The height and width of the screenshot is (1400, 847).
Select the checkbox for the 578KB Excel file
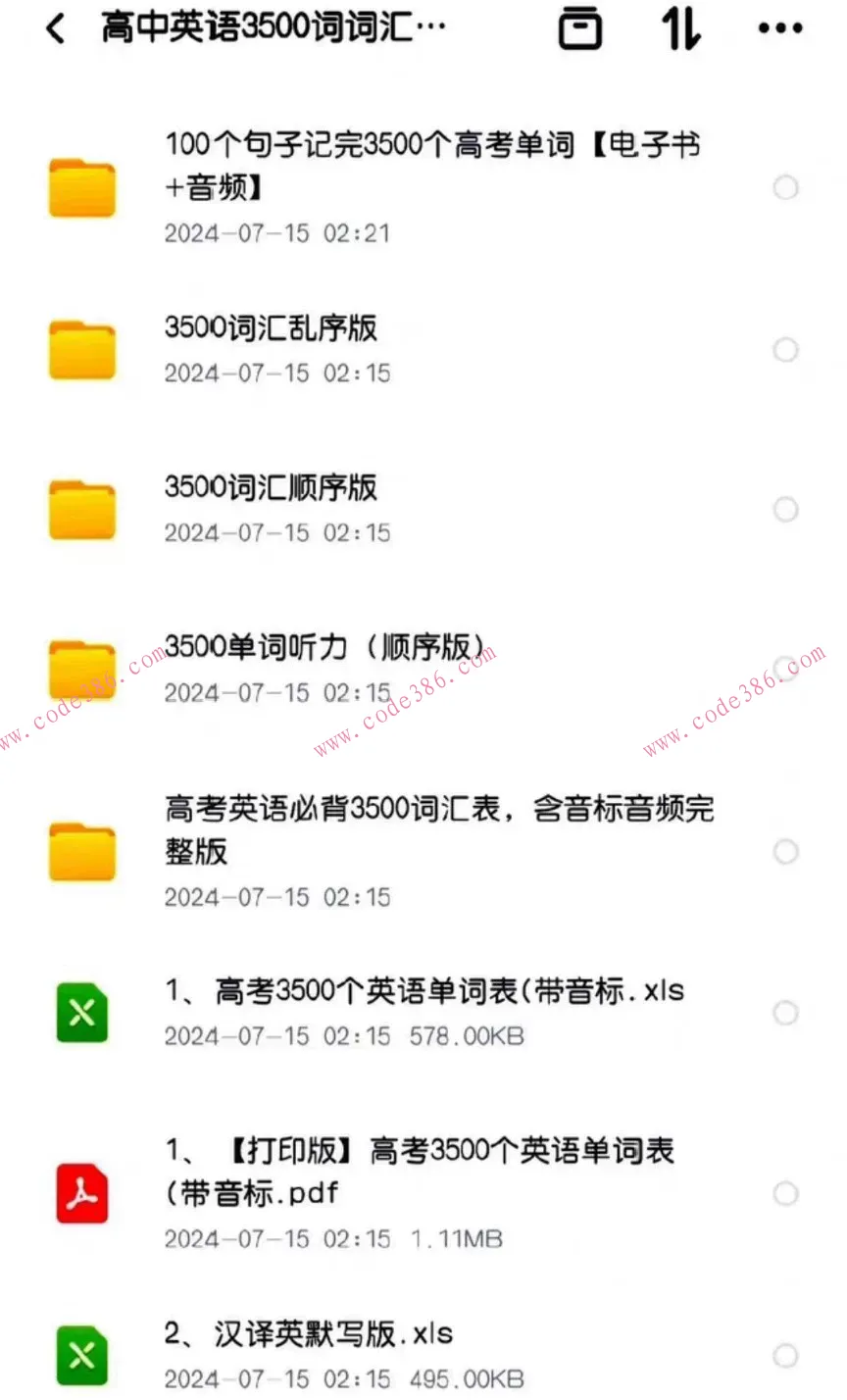coord(785,1014)
